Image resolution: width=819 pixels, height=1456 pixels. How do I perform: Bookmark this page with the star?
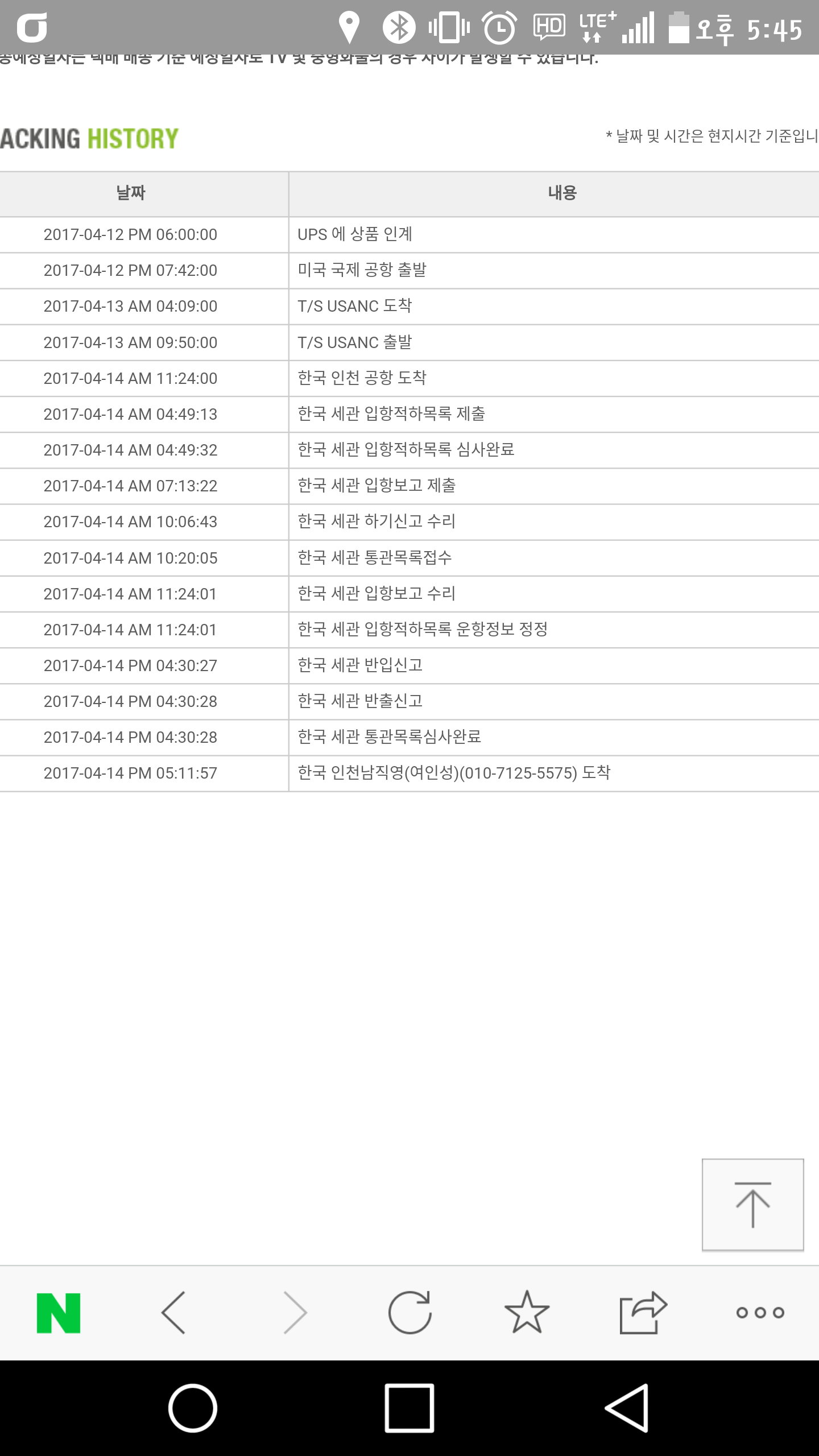(527, 1313)
